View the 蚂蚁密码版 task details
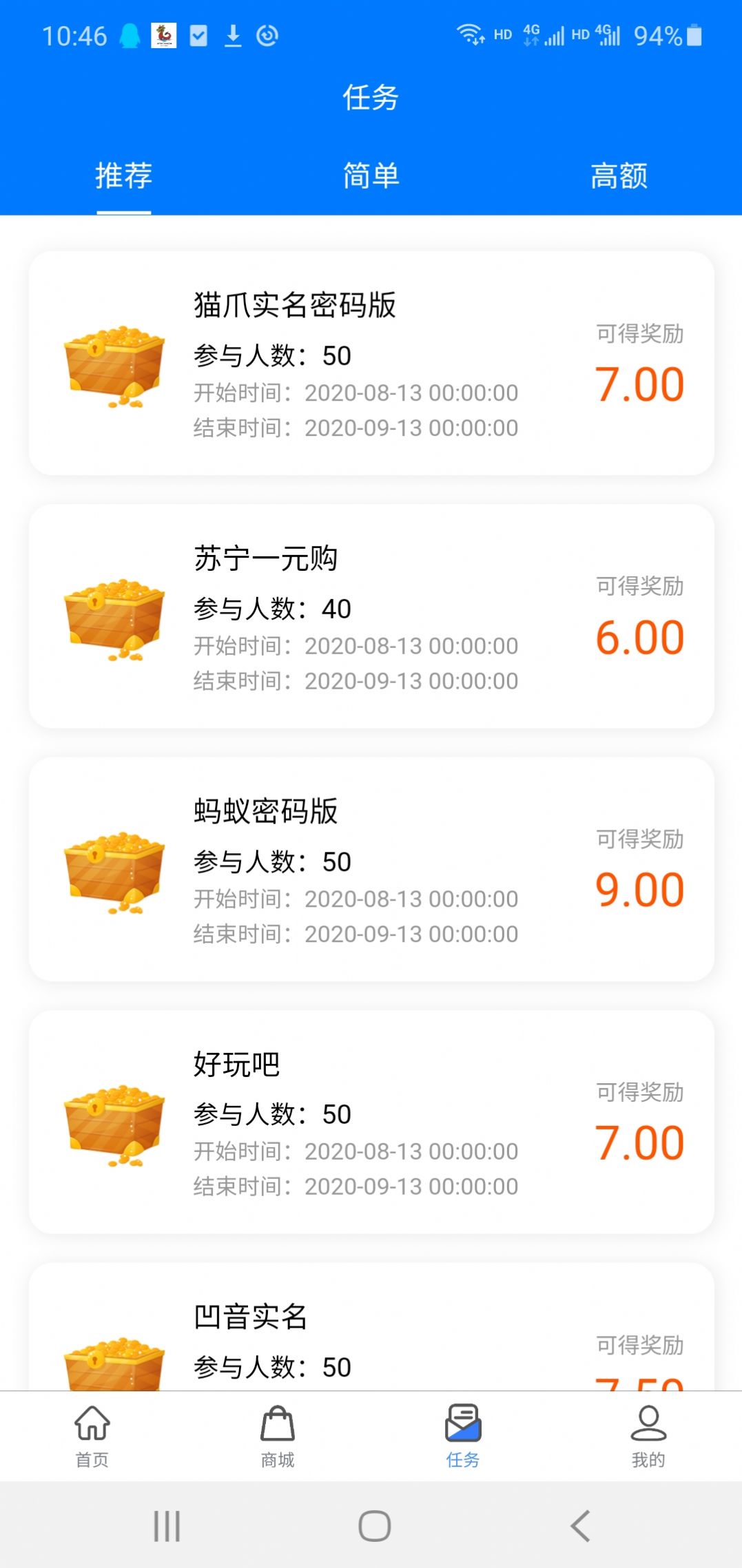Image resolution: width=742 pixels, height=1568 pixels. (371, 869)
